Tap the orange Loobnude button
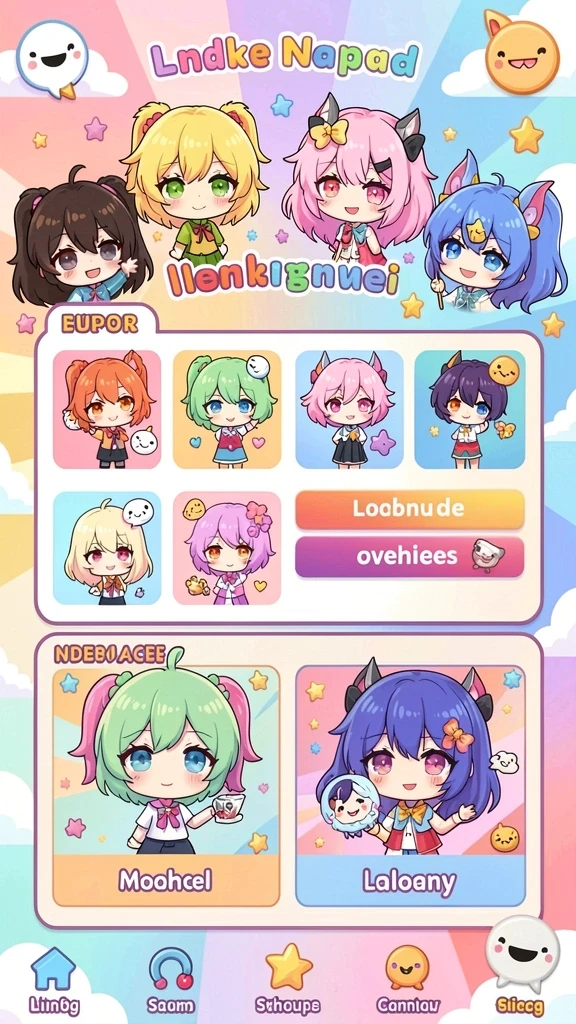Screen dimensions: 576x1024 click(409, 509)
